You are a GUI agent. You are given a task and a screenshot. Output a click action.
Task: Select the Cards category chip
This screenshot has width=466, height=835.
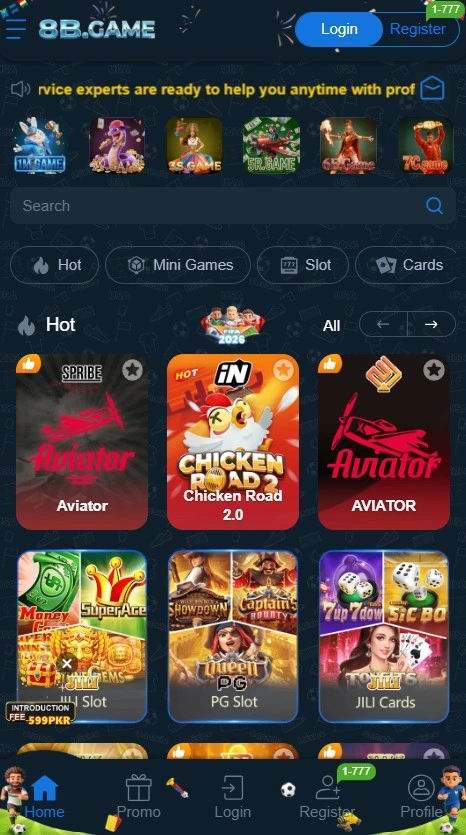click(x=408, y=265)
